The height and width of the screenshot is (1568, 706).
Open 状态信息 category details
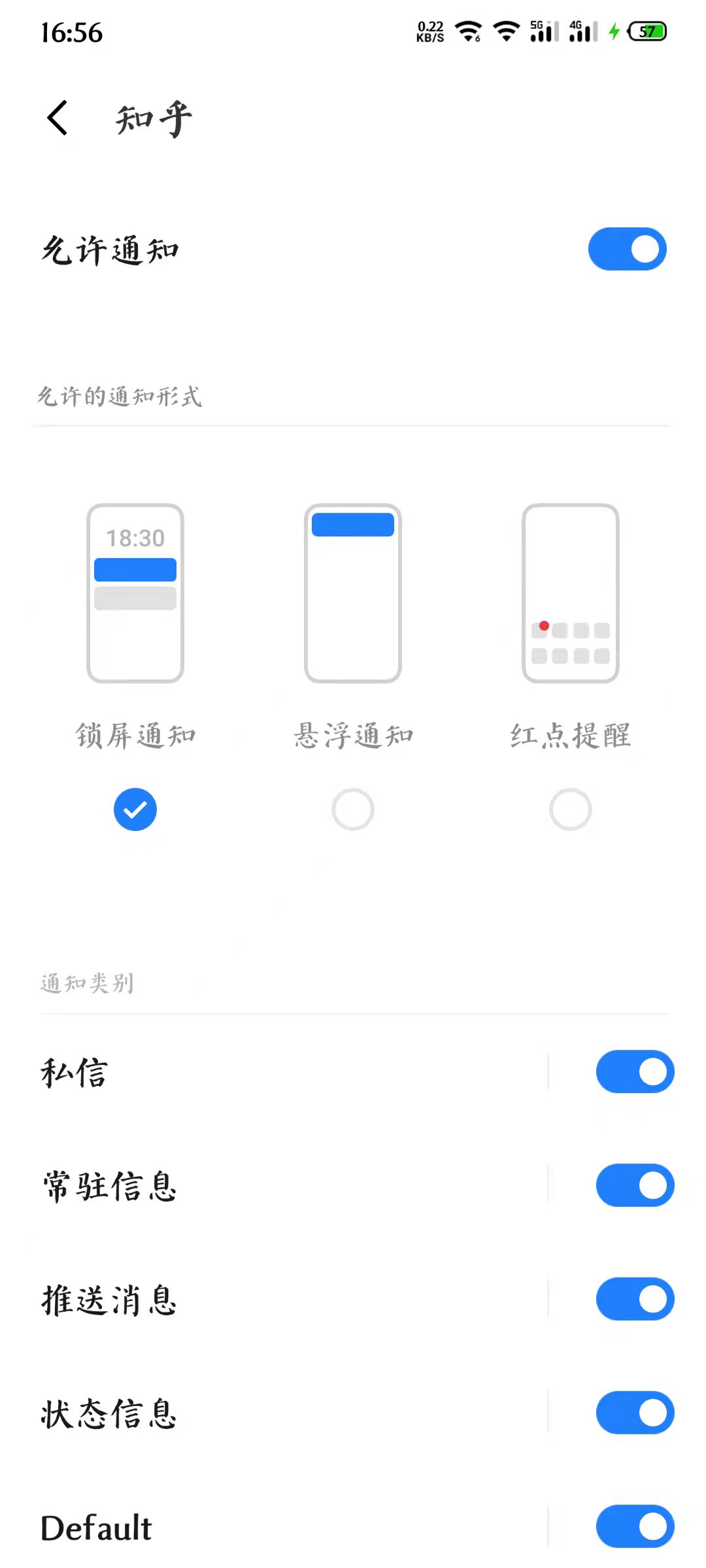click(261, 1413)
